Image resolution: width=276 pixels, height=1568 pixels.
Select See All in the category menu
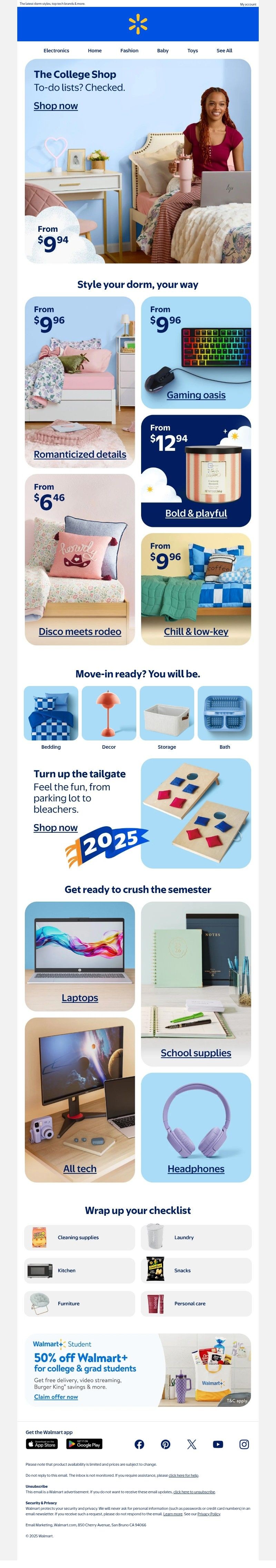tap(224, 51)
